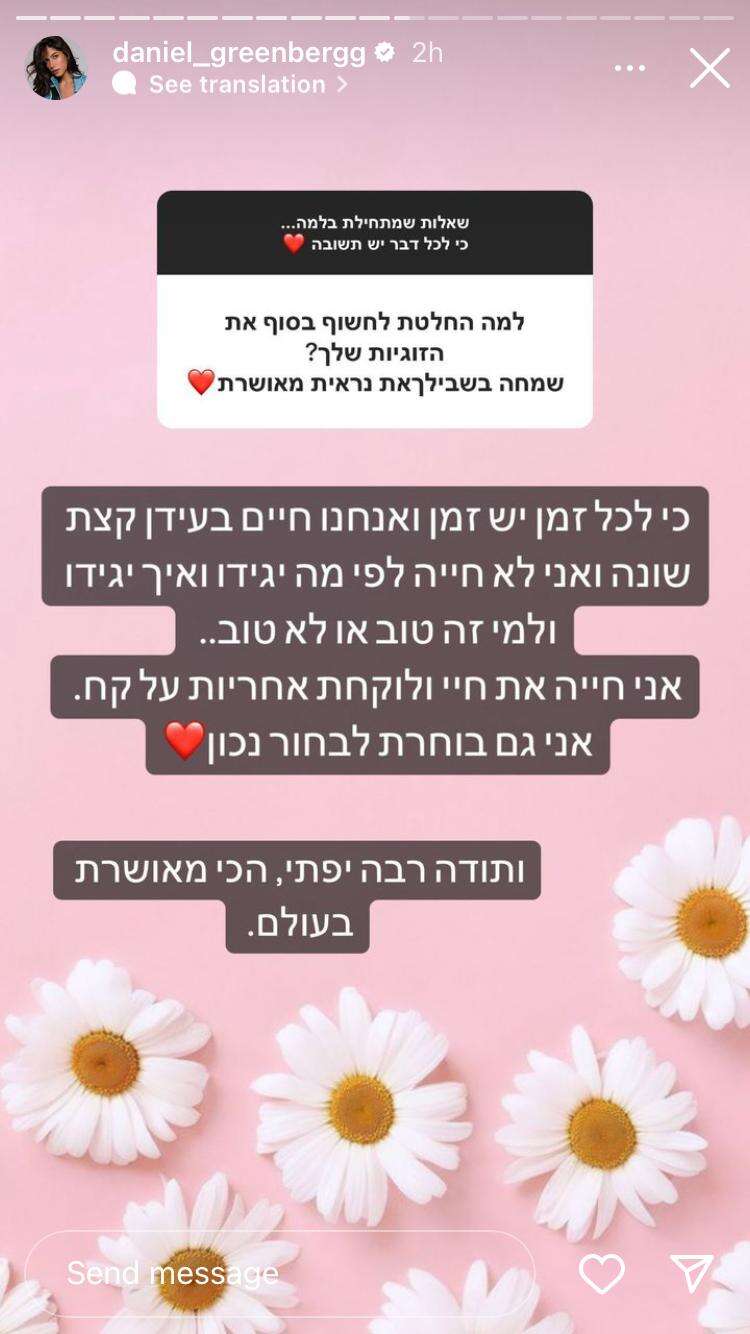Tap the daniel_greenbergg username
The height and width of the screenshot is (1334, 750).
[239, 52]
